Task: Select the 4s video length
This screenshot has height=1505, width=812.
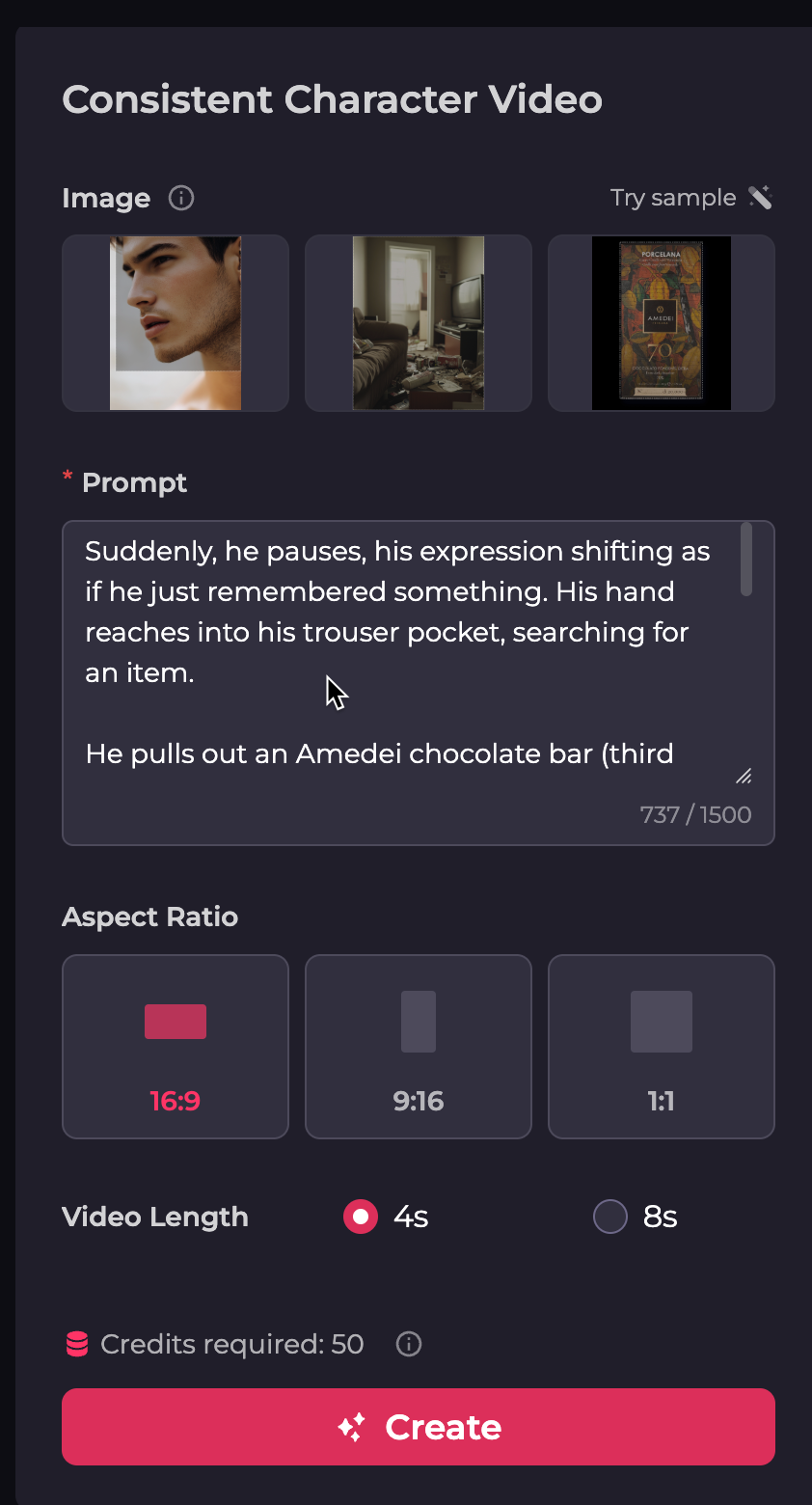Action: pos(361,1217)
